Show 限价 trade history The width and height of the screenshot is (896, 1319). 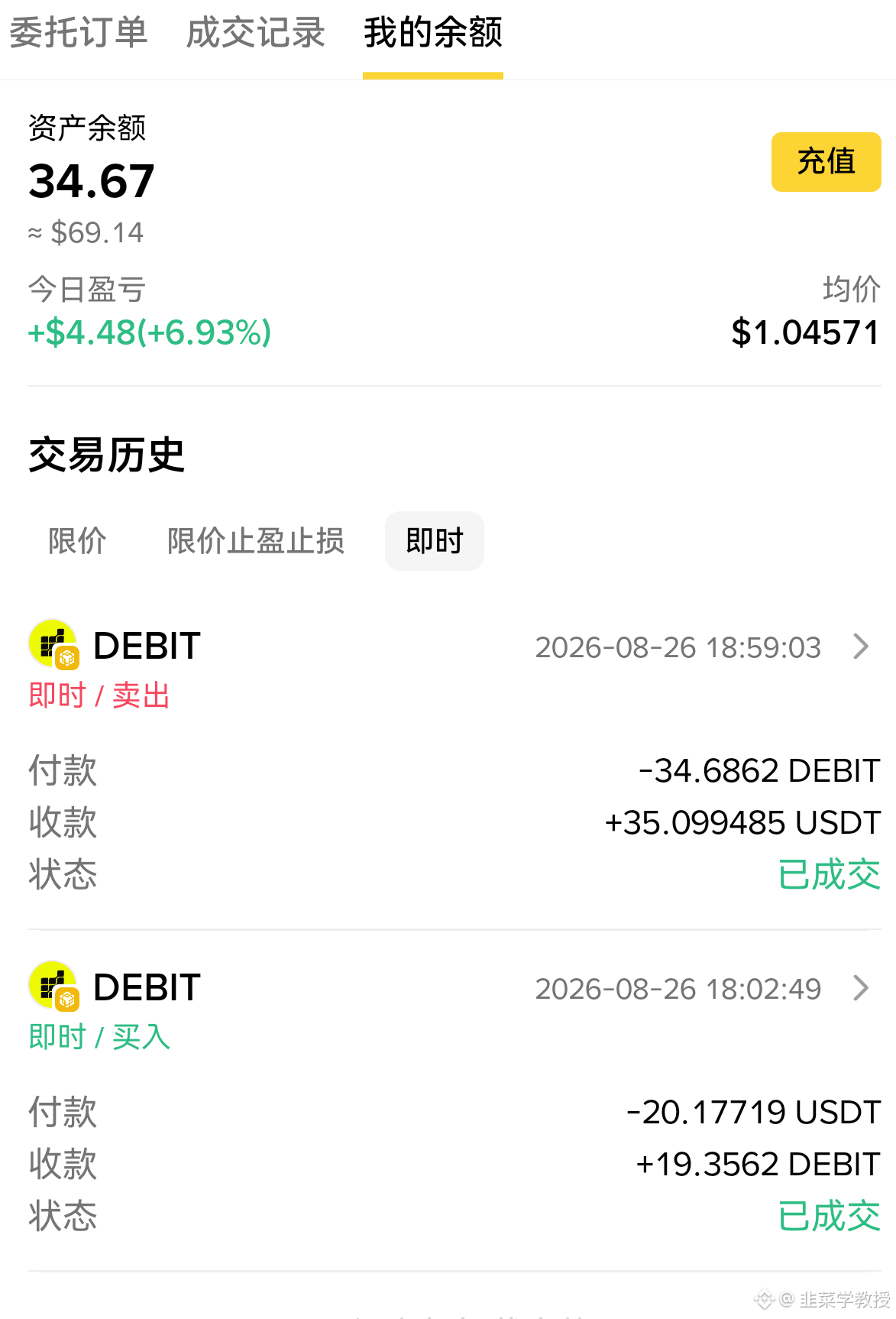tap(77, 541)
